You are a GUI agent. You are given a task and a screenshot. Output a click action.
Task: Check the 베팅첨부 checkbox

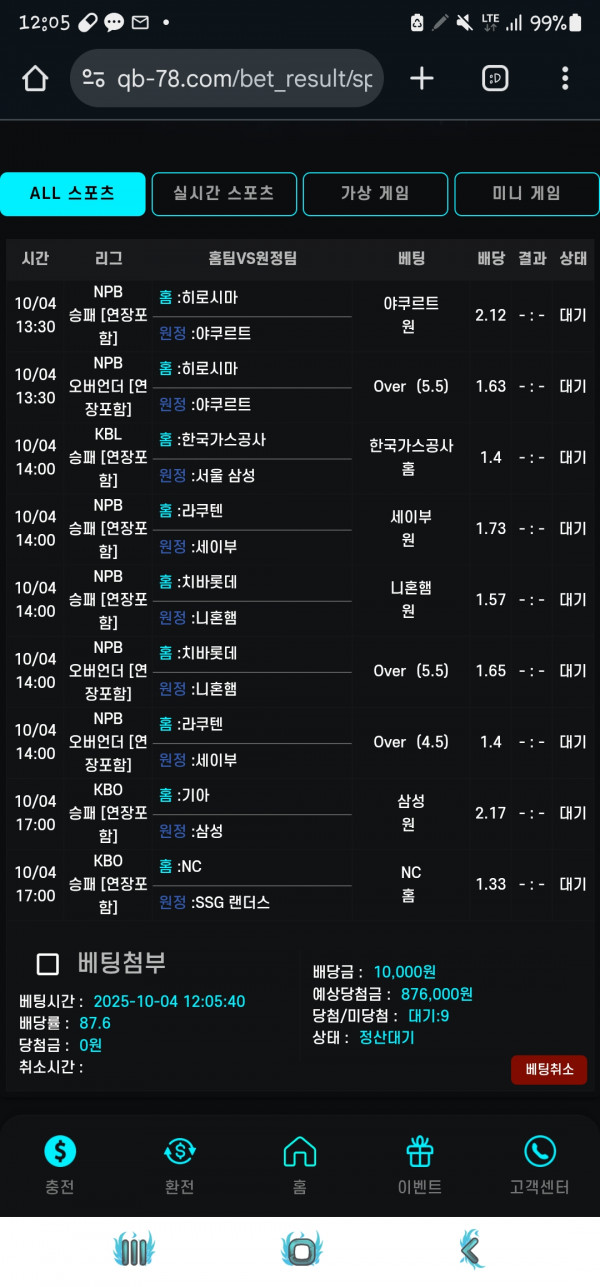click(47, 964)
